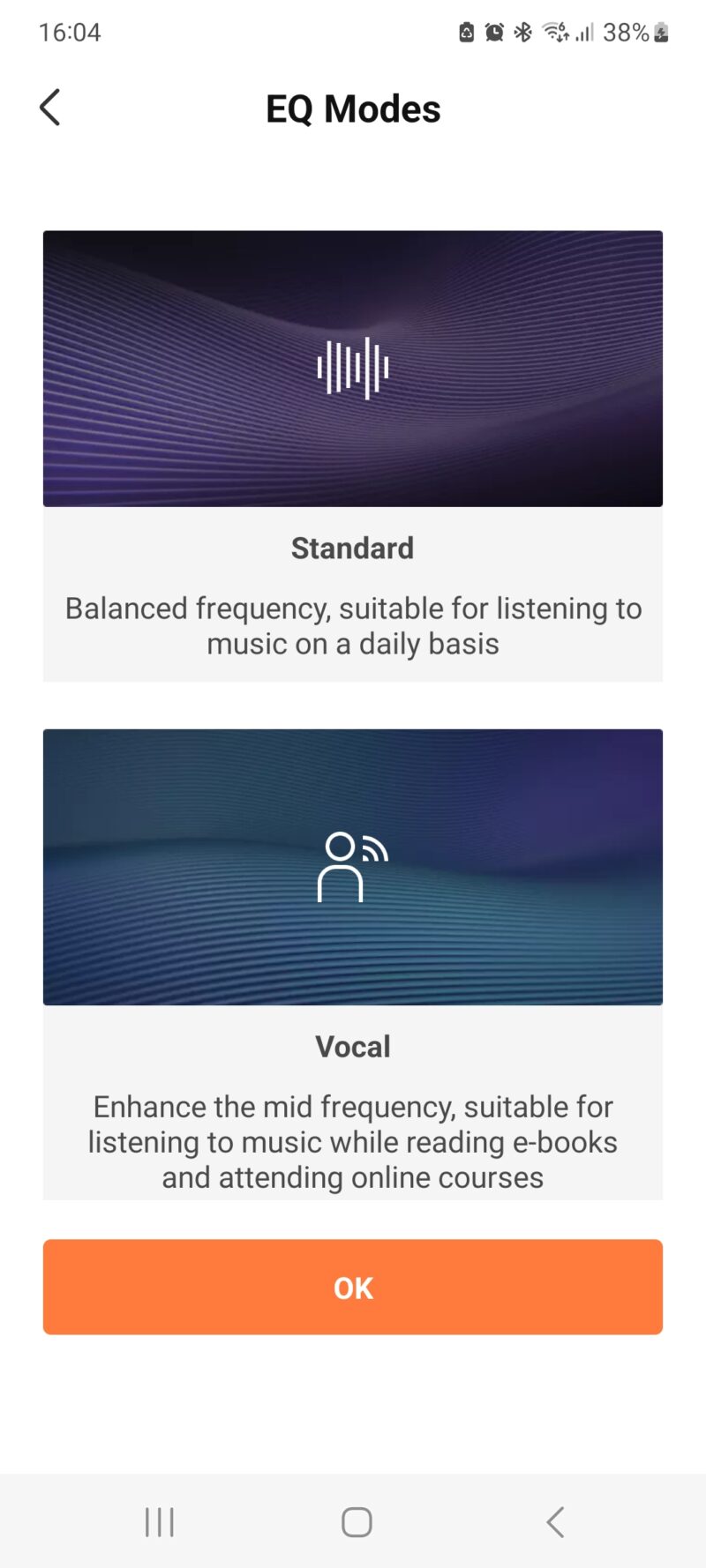This screenshot has width=706, height=1568.
Task: Go to the home screen
Action: [x=357, y=1521]
